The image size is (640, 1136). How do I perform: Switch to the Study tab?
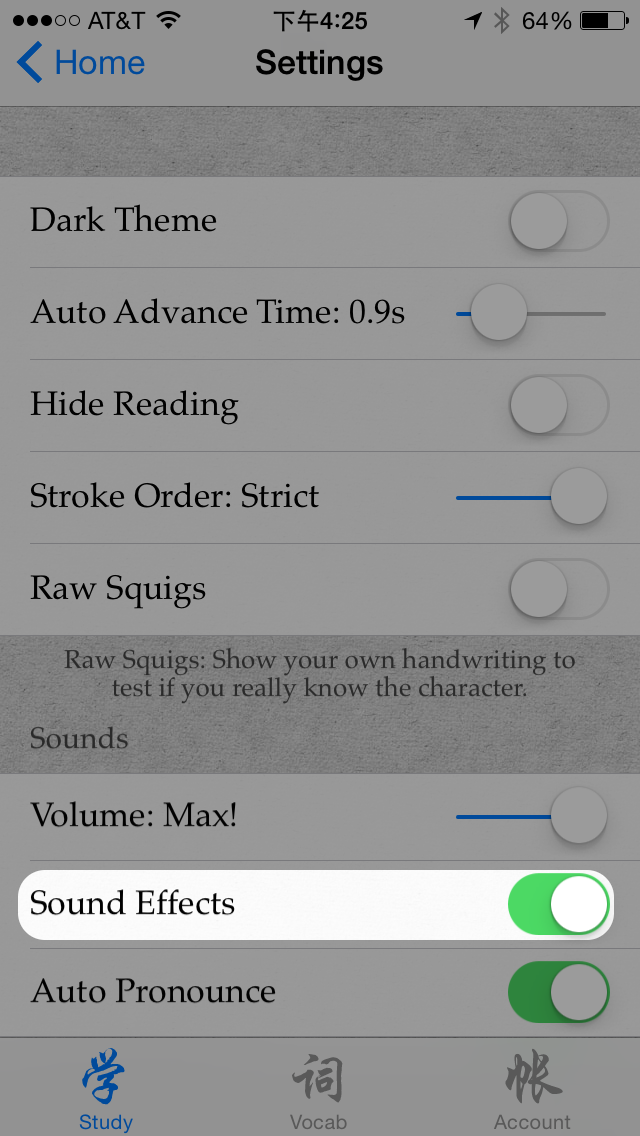106,1090
